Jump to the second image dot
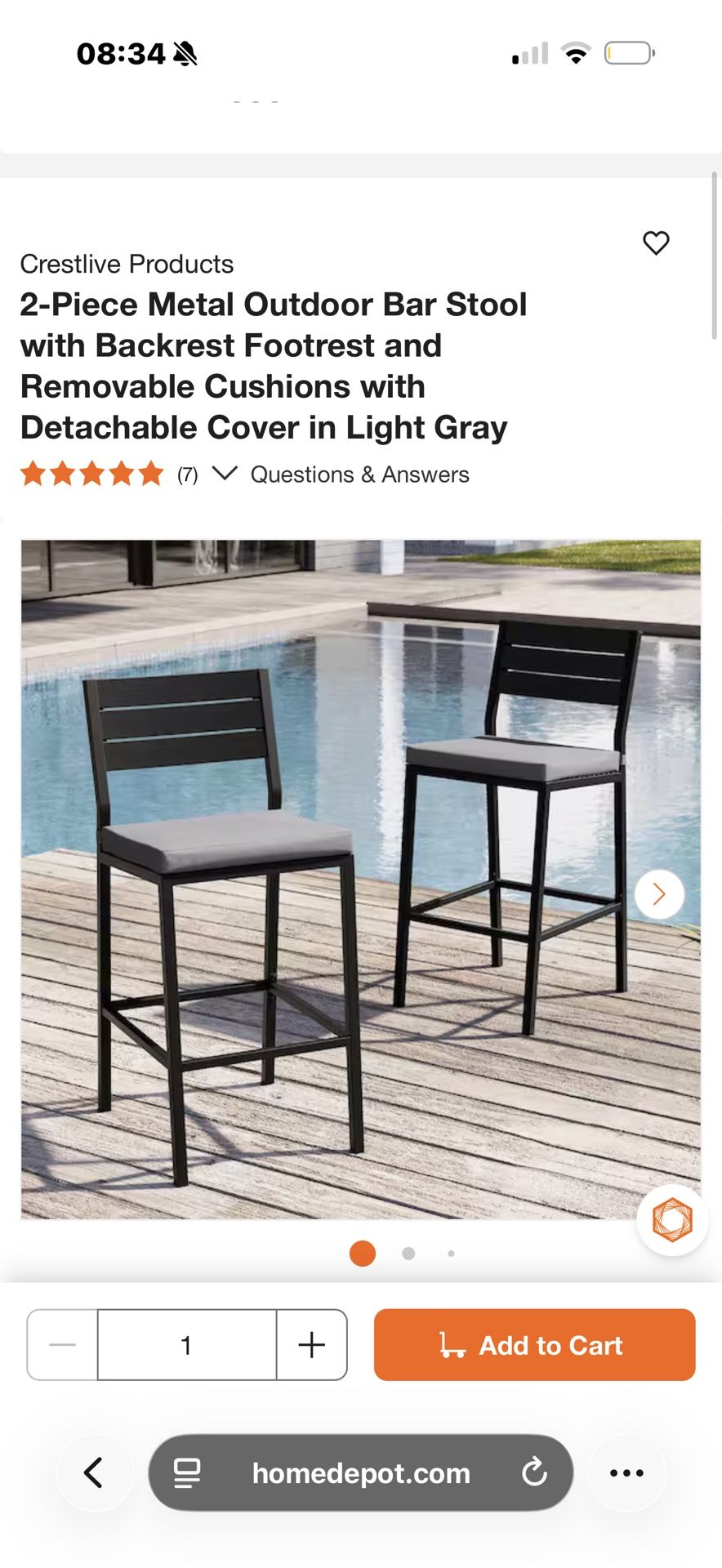The width and height of the screenshot is (722, 1568). click(408, 1254)
